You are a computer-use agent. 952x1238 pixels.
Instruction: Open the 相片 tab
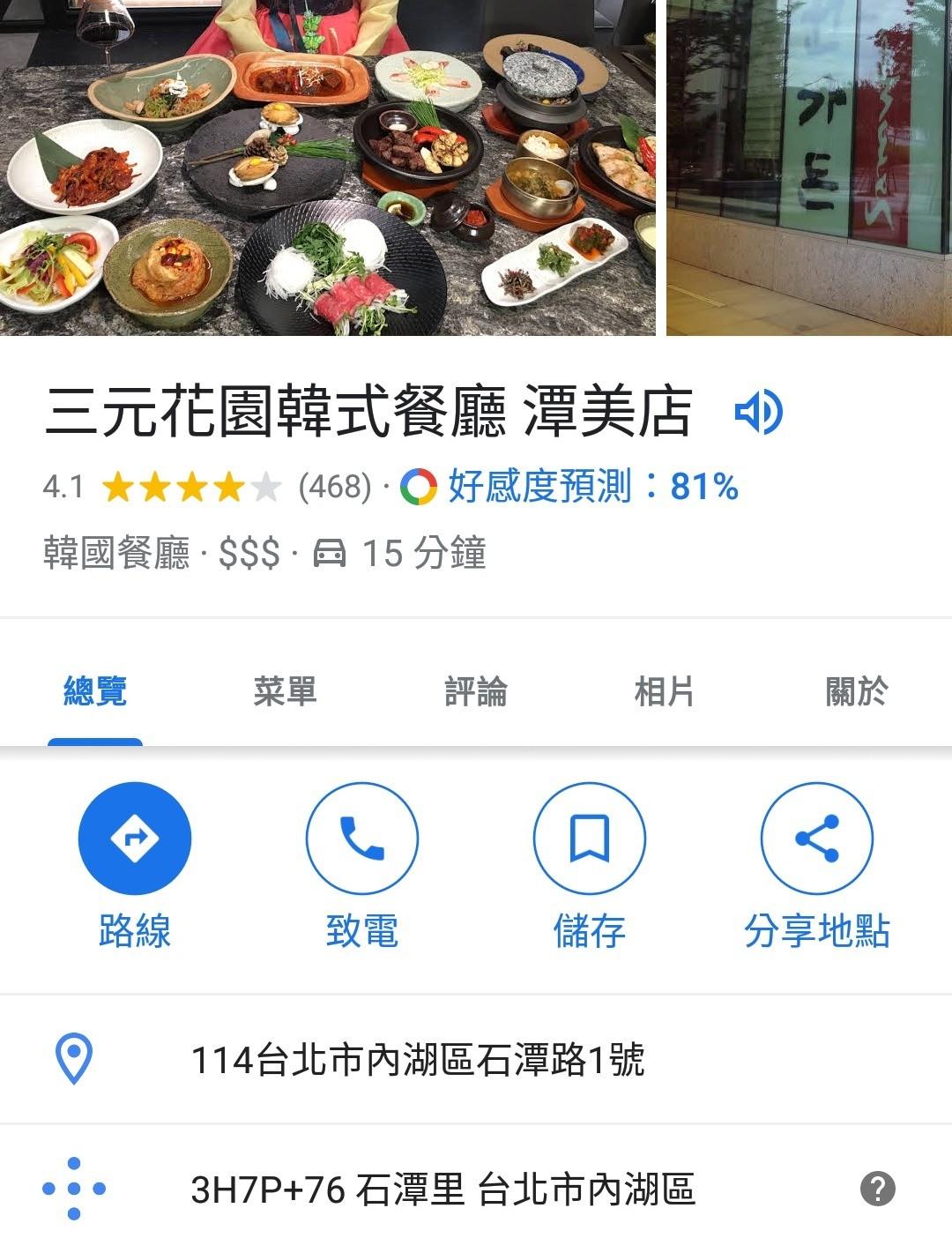click(x=665, y=691)
